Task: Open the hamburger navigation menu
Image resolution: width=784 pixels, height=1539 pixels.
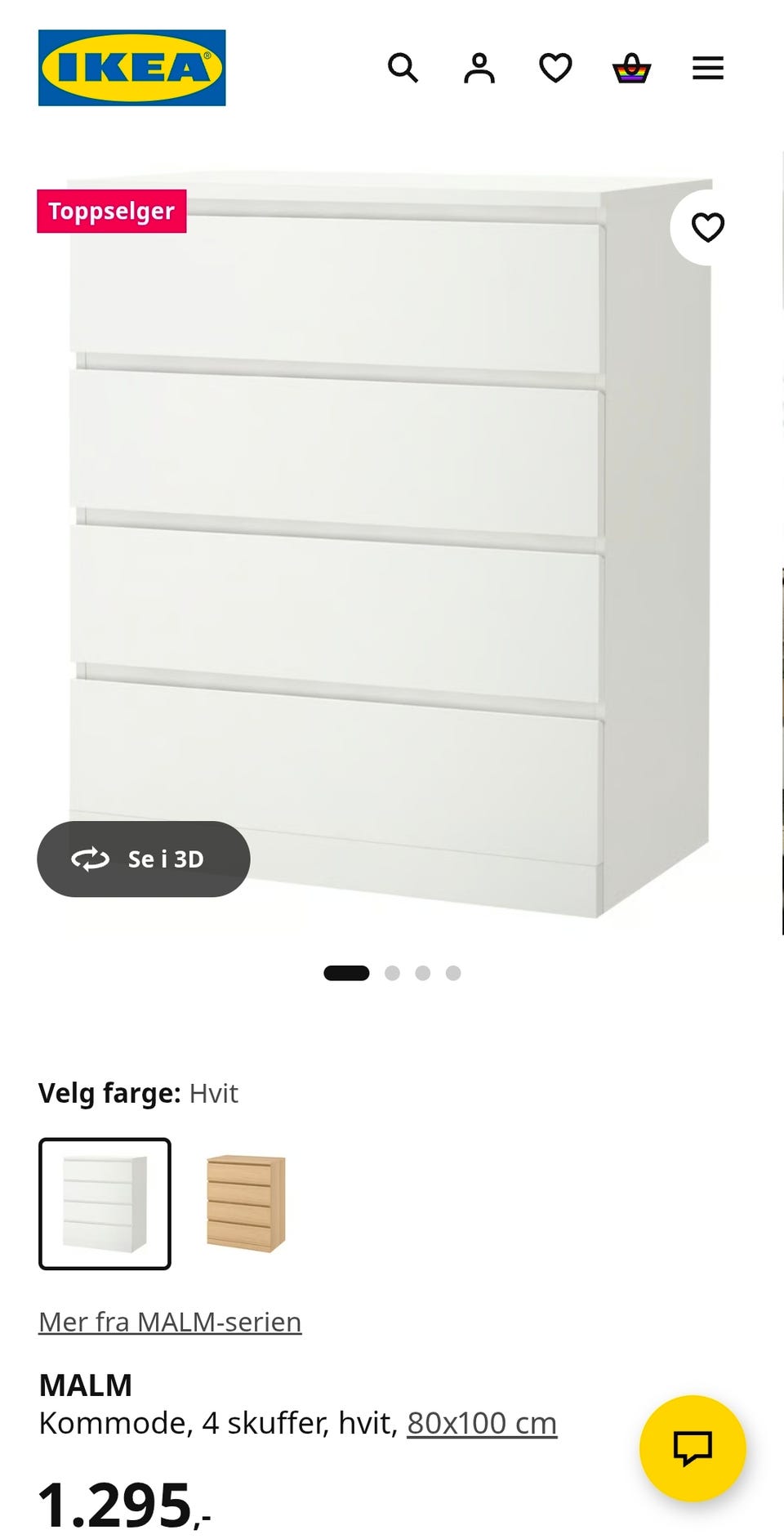Action: pos(707,69)
